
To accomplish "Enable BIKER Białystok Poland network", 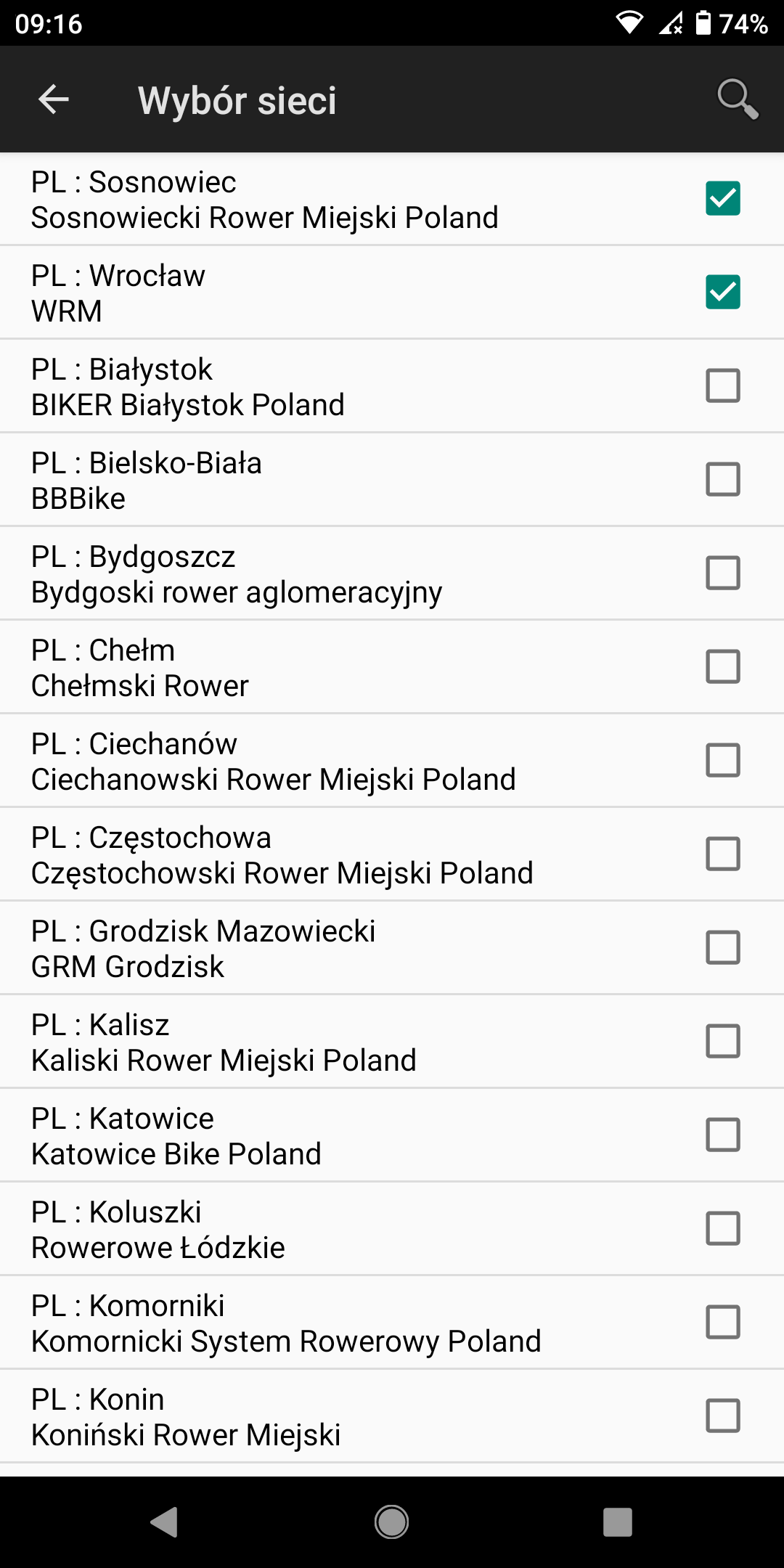I will (723, 386).
